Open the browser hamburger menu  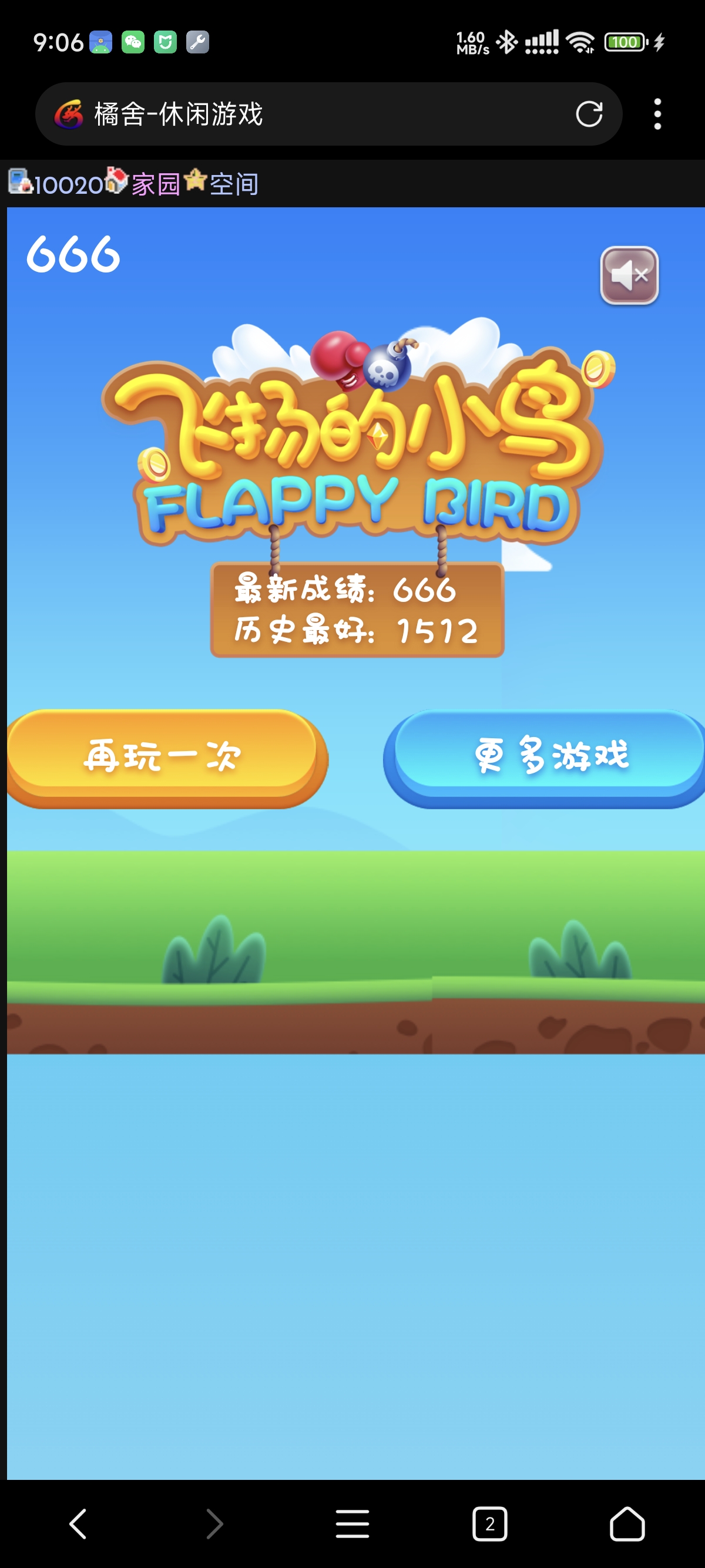point(352,1523)
